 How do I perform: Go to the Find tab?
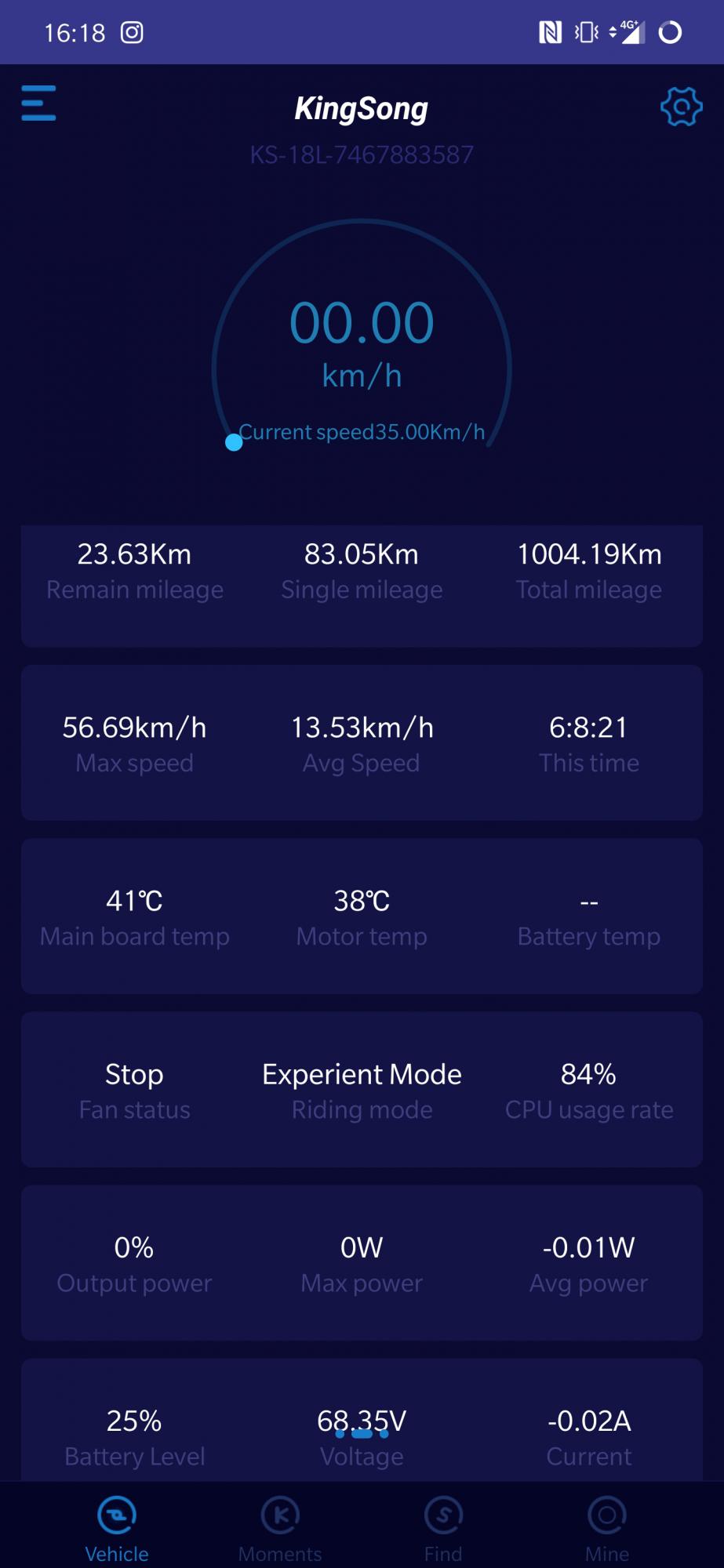[x=443, y=1529]
